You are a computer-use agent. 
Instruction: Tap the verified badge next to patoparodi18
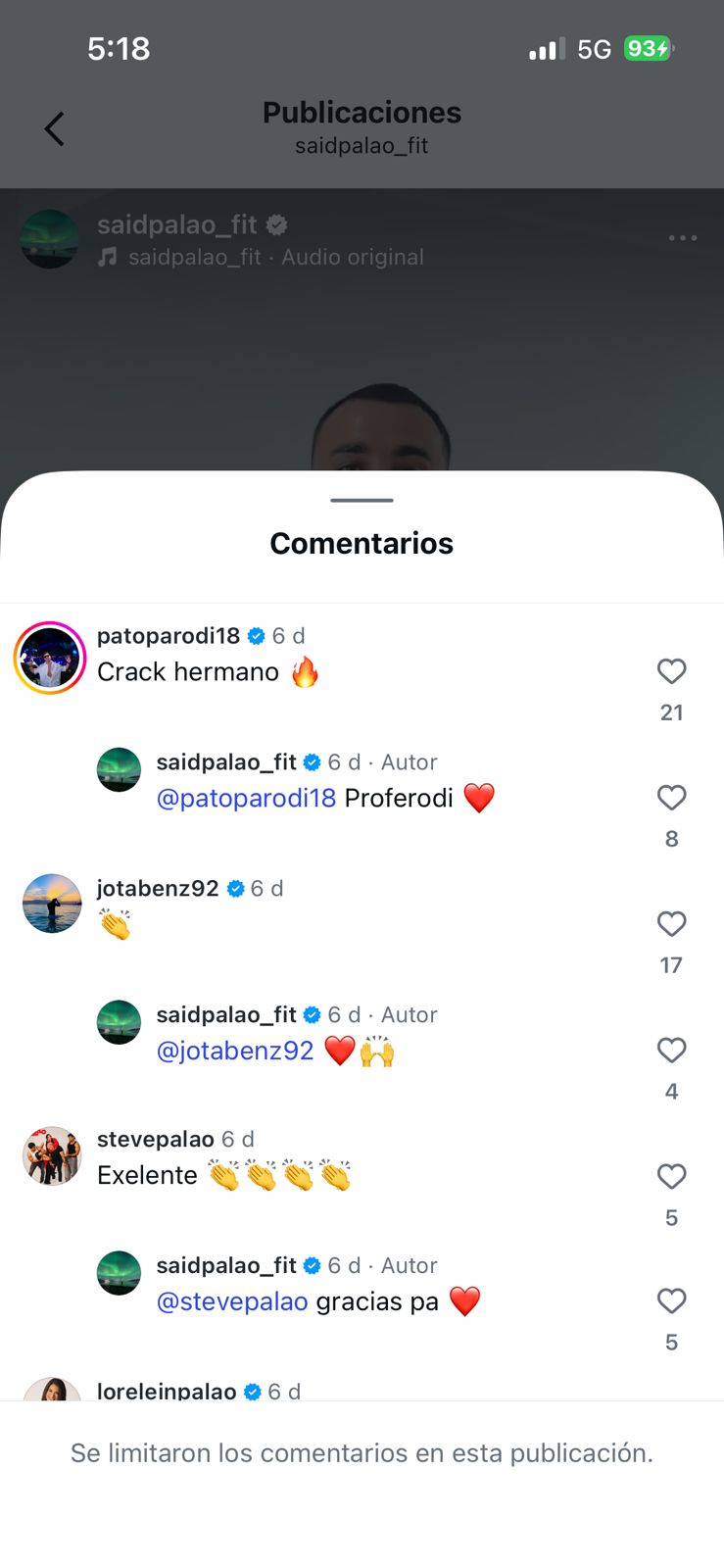tap(256, 635)
